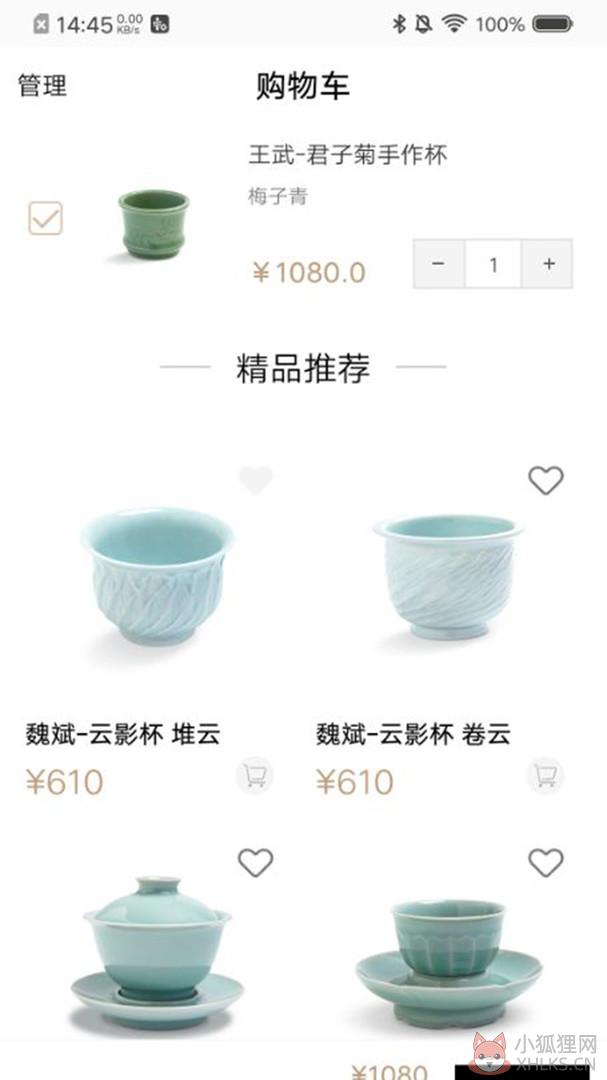Screen dimensions: 607x1080
Task: Open the 王武-君子菊手作杯 cart item image
Action: [154, 225]
